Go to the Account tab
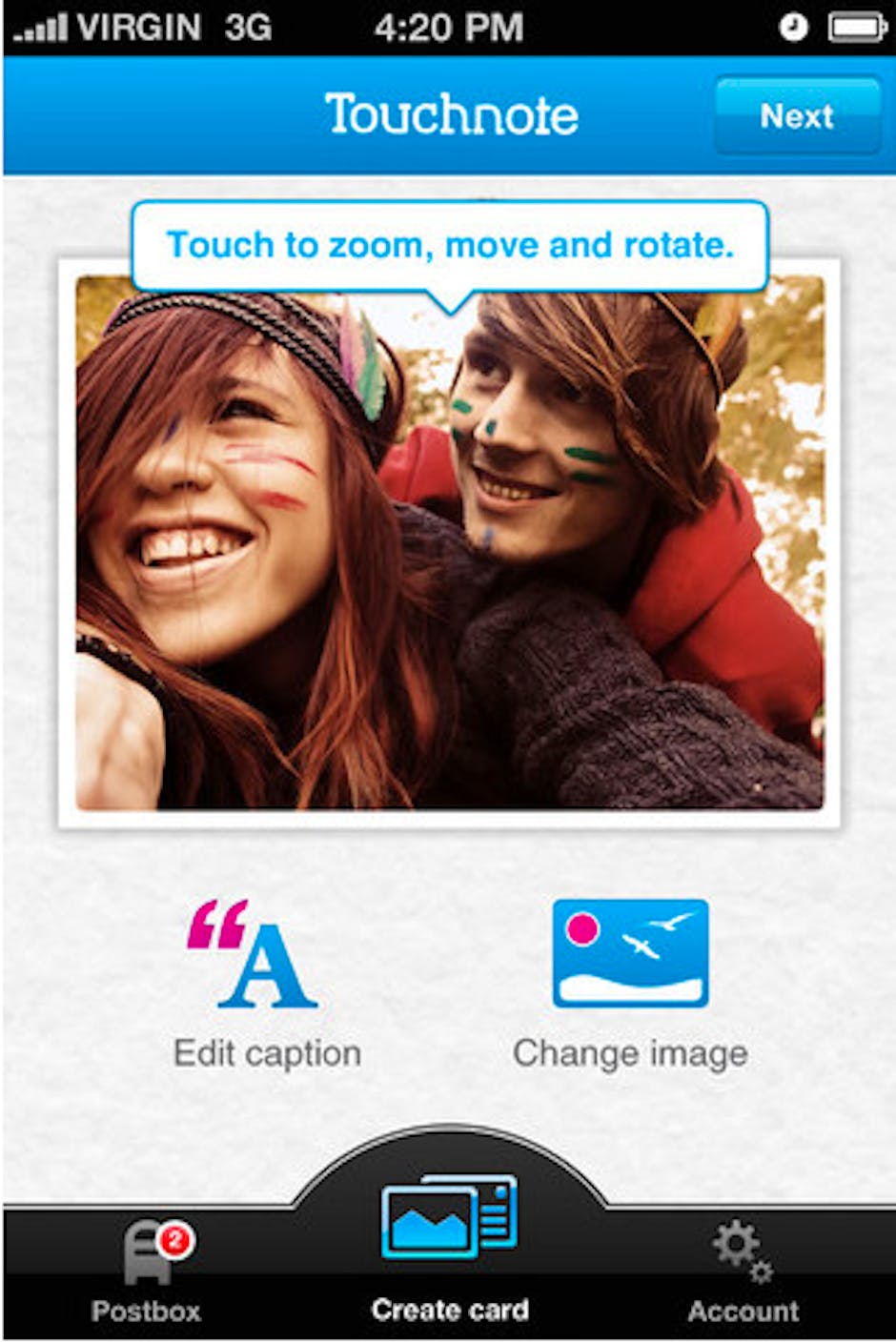 tap(743, 1272)
